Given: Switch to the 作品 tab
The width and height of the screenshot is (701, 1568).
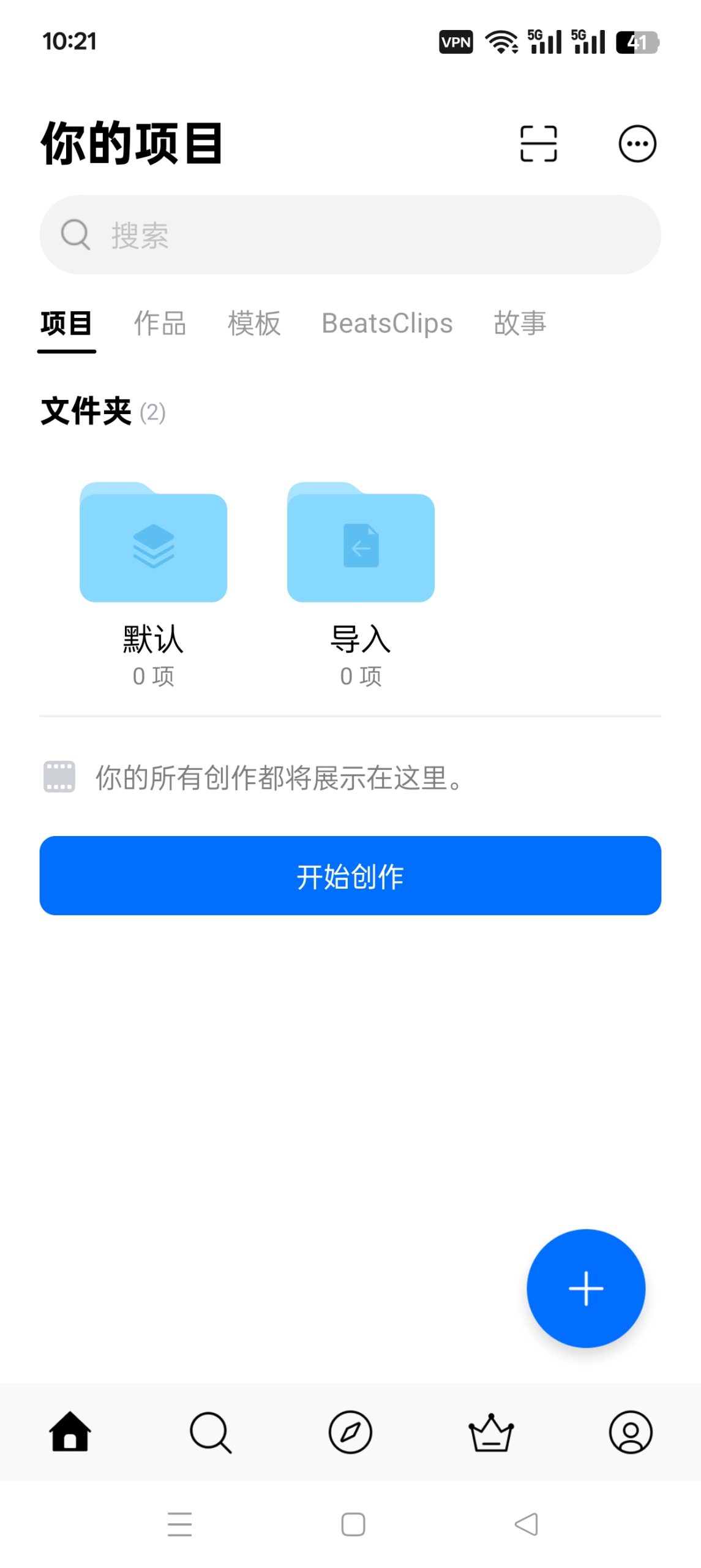Looking at the screenshot, I should click(x=161, y=324).
